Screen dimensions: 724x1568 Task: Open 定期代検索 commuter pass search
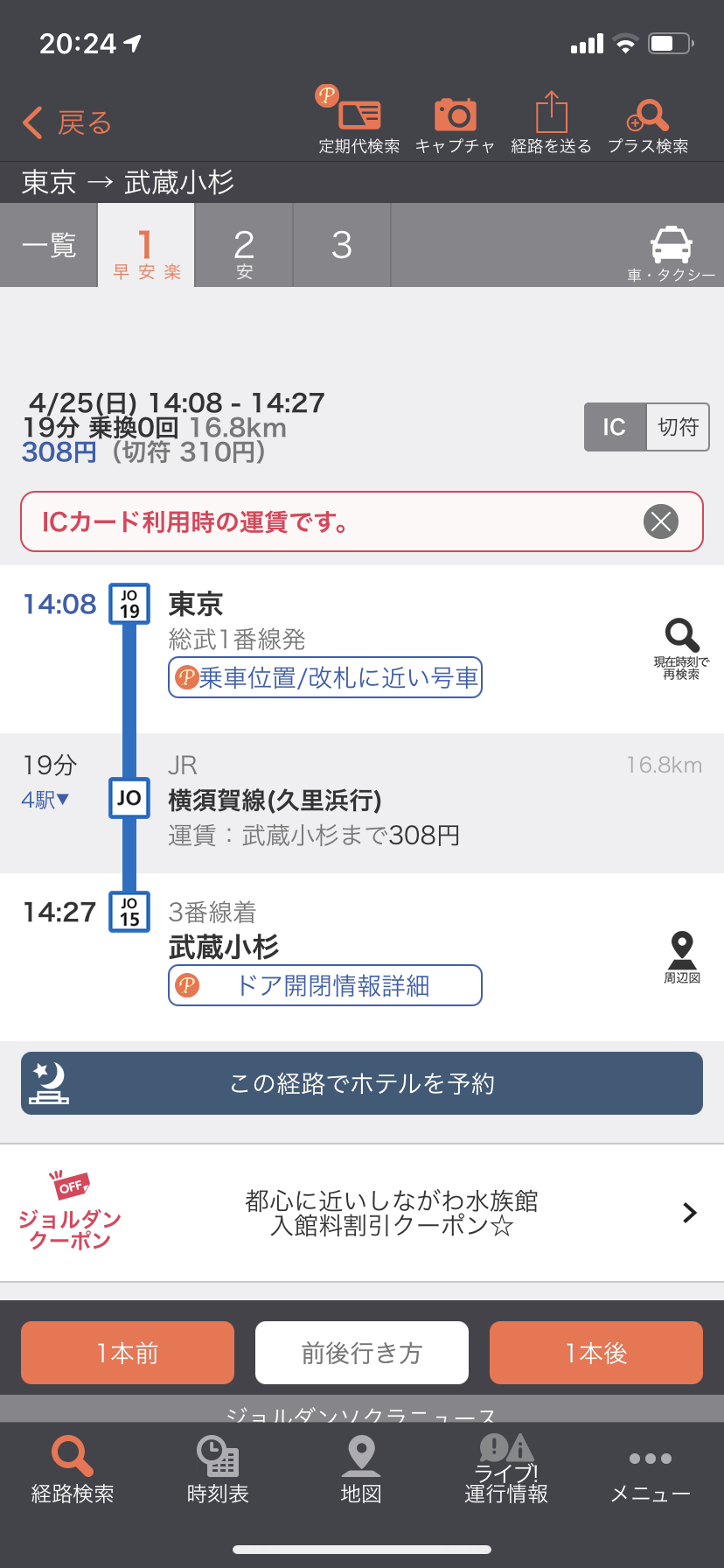point(359,122)
